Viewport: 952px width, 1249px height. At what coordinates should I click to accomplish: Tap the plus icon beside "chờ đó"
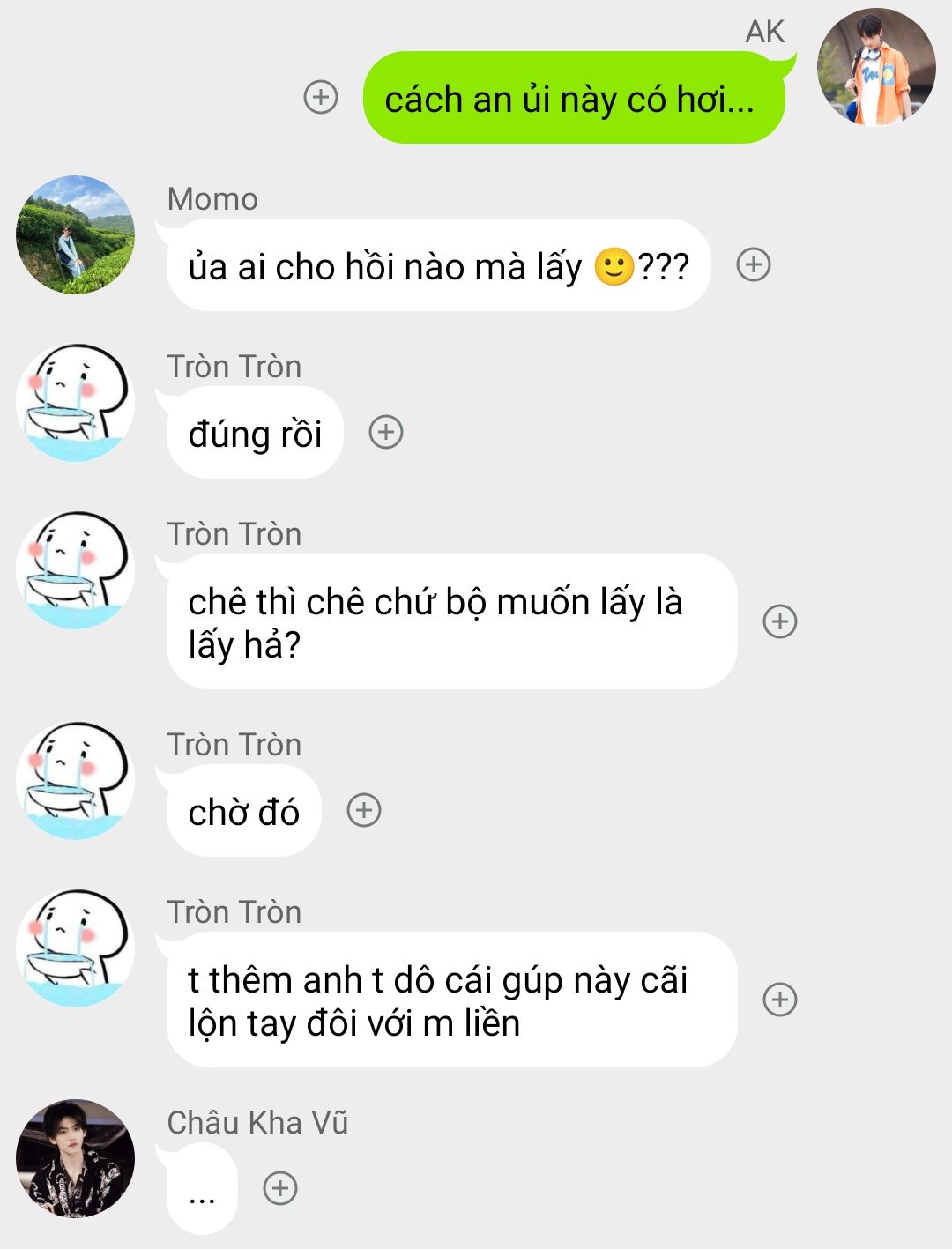364,810
